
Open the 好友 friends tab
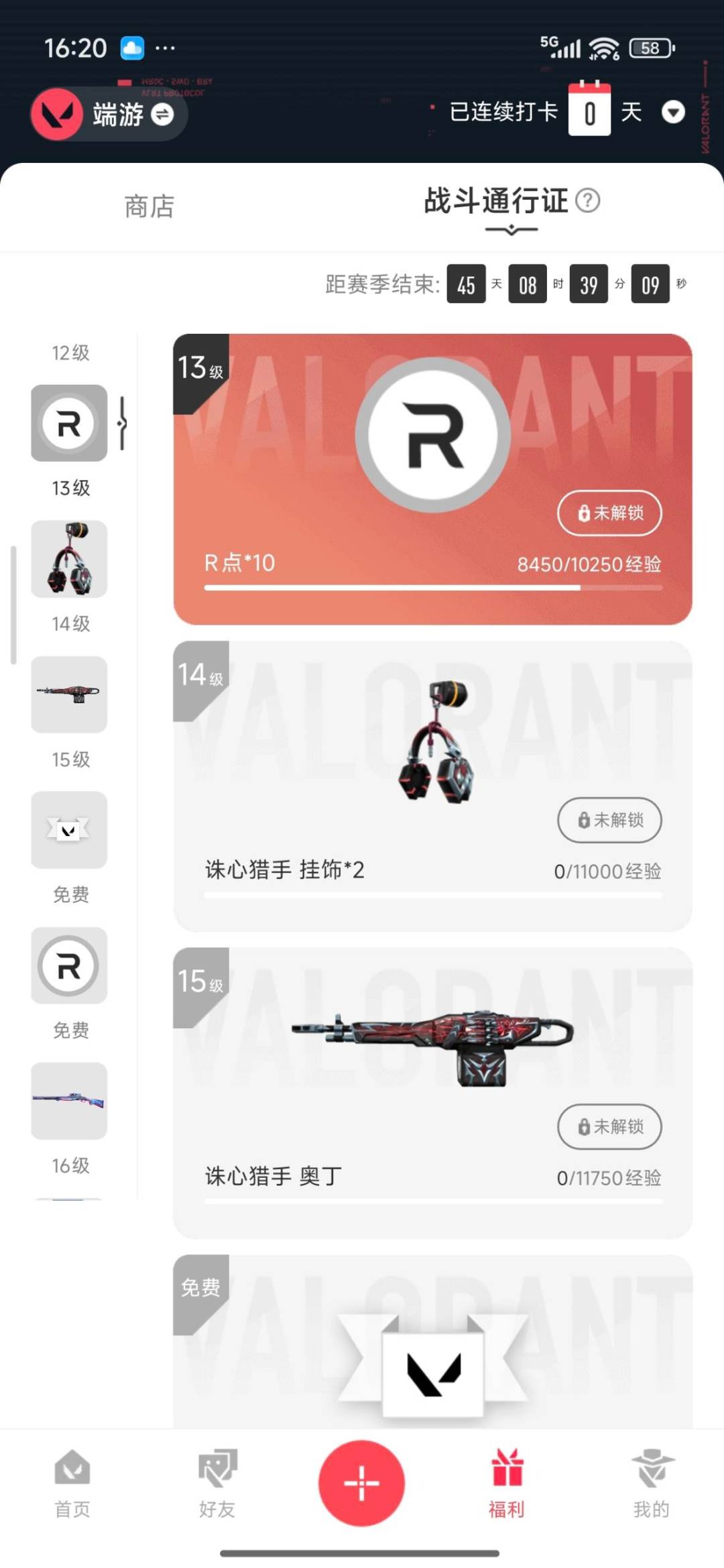[217, 1483]
